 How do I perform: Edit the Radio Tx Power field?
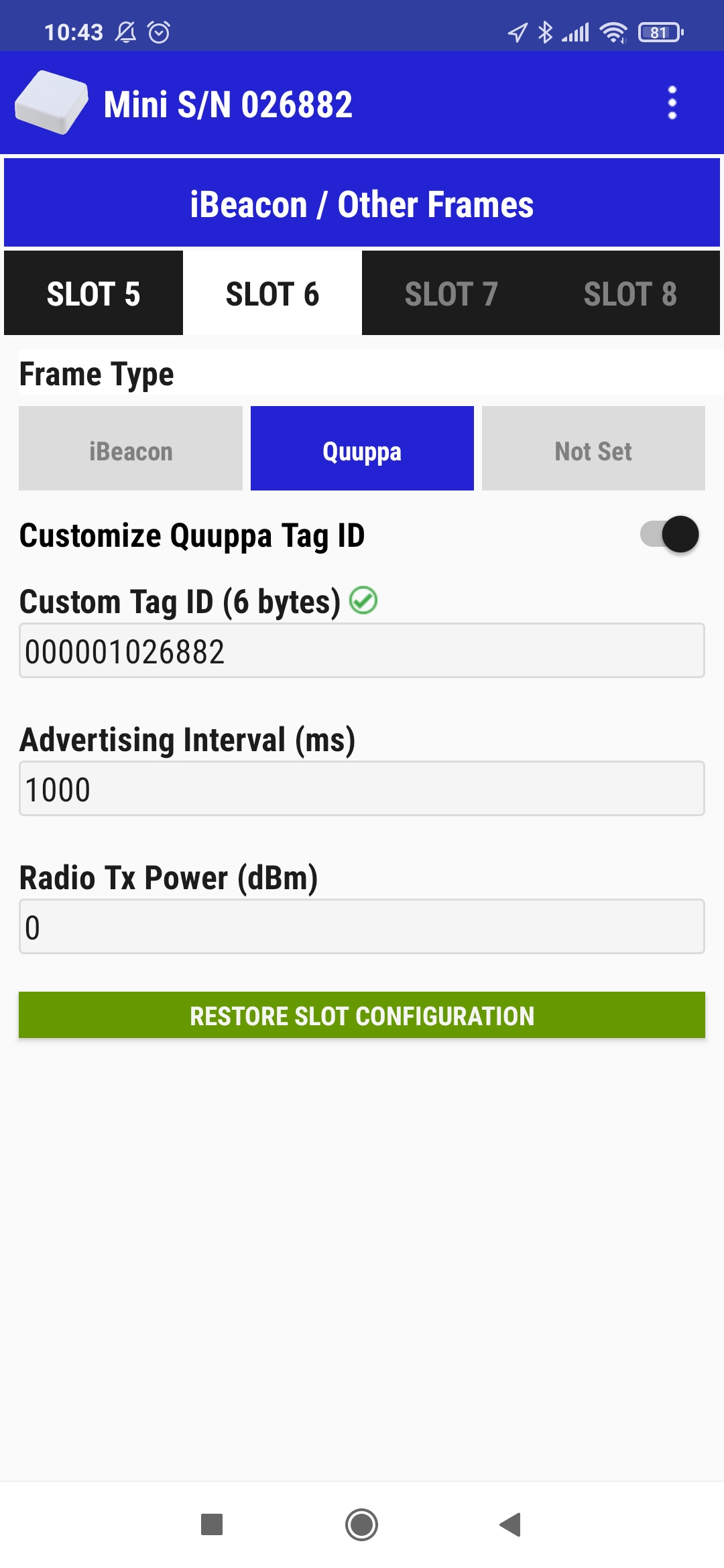pos(362,927)
